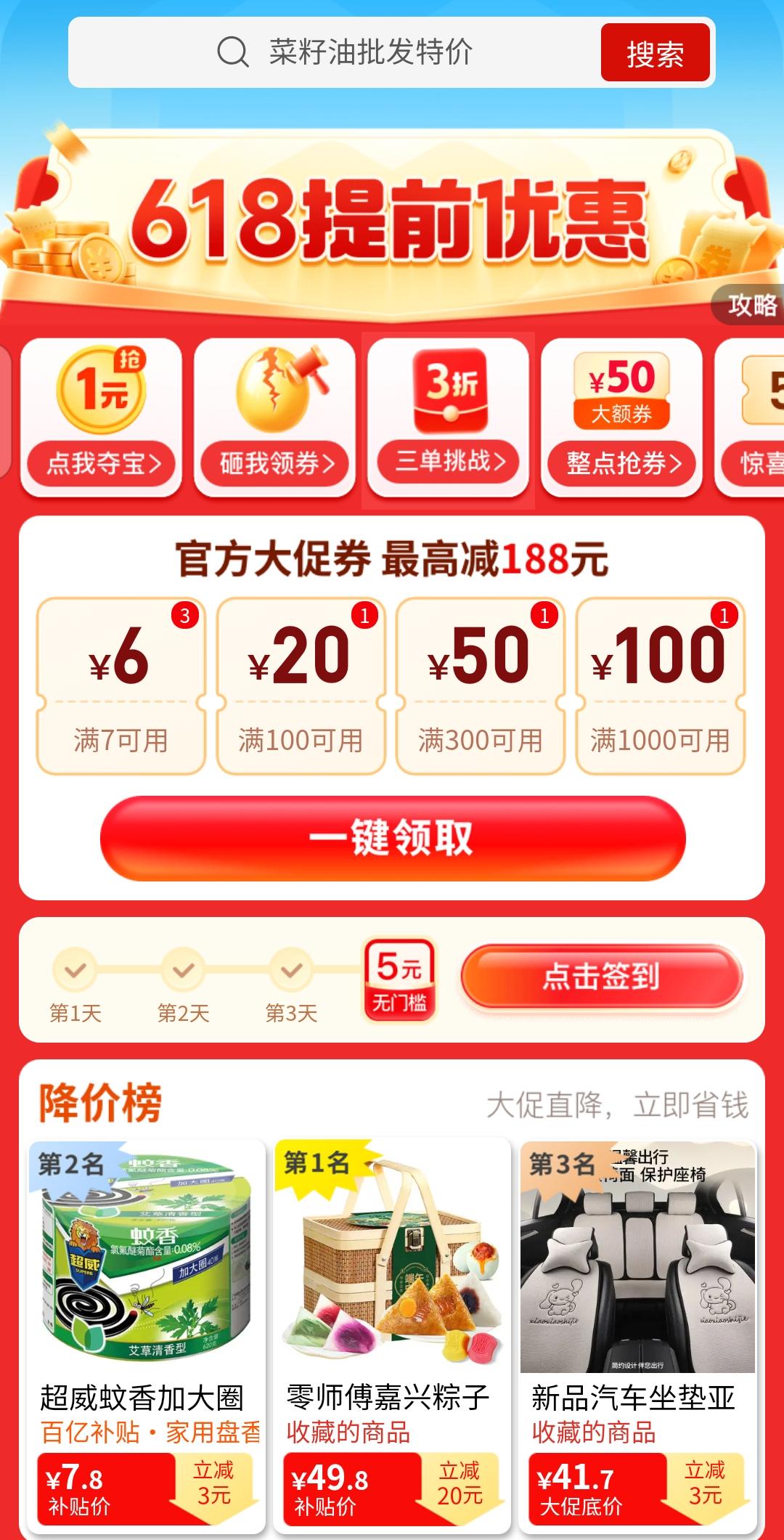This screenshot has width=784, height=1540.
Task: Tap the magnifier icon in the search bar
Action: pos(231,52)
